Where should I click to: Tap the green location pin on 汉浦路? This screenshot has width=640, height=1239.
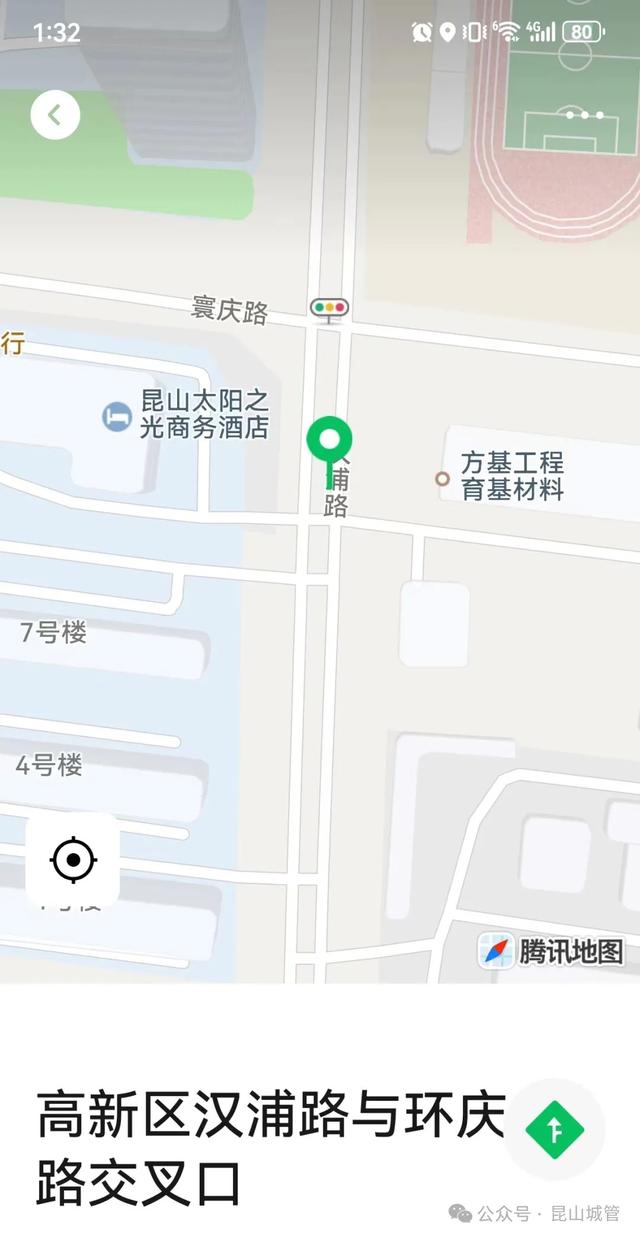coord(329,440)
